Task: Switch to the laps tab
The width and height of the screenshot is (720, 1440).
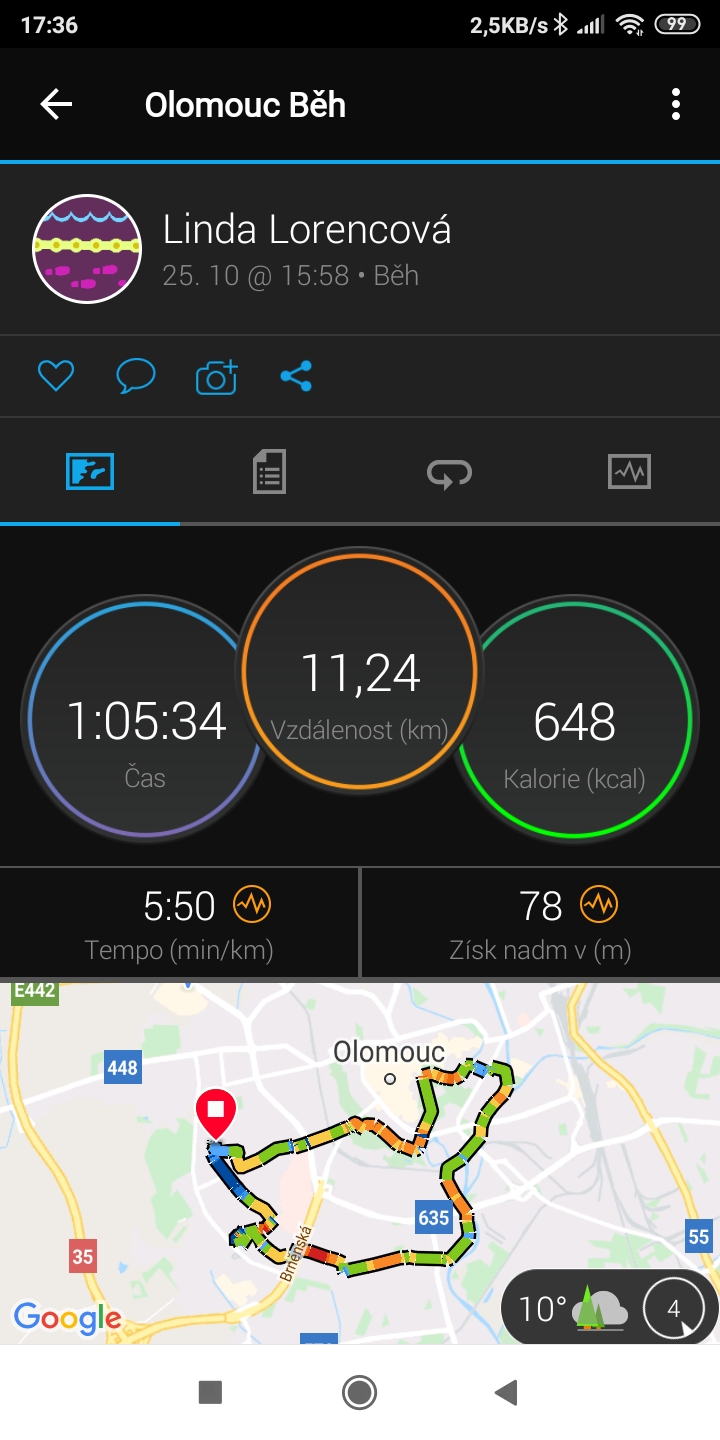Action: point(449,471)
